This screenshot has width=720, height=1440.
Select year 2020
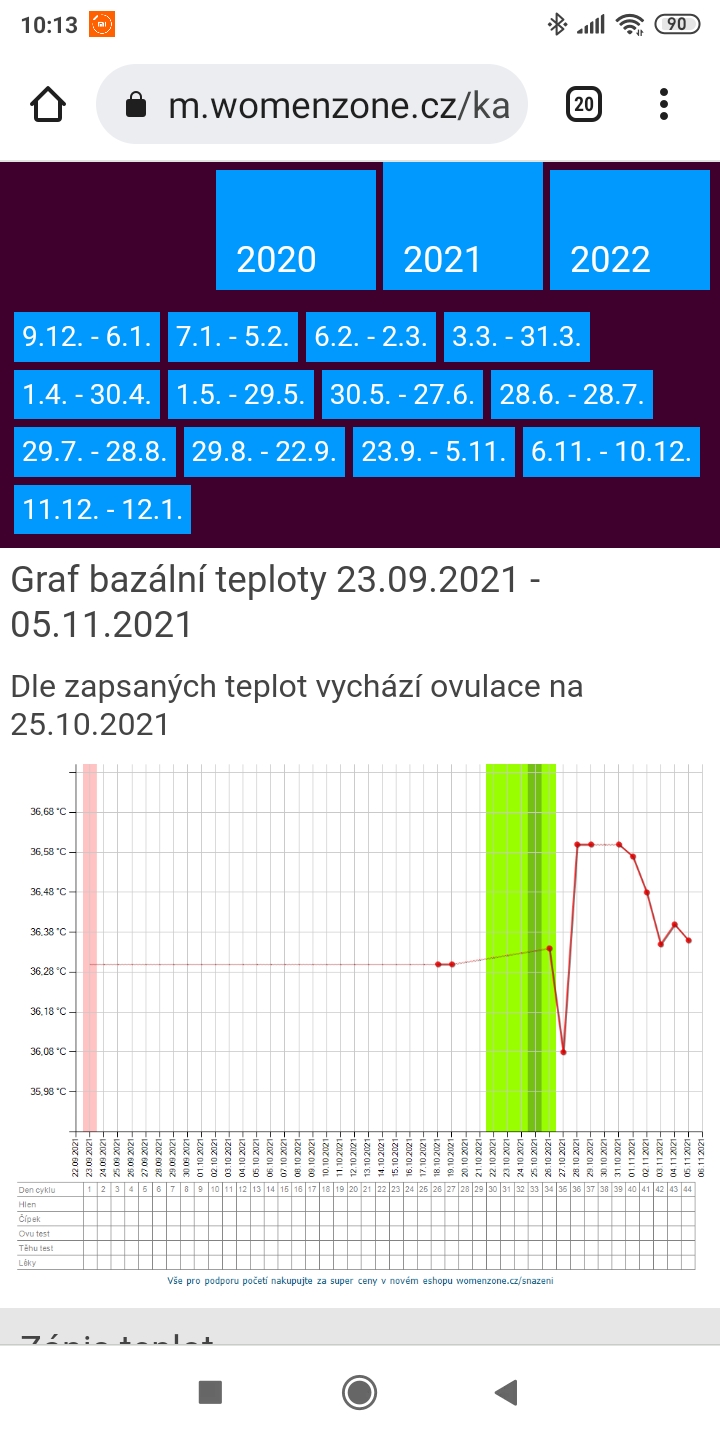coord(296,230)
